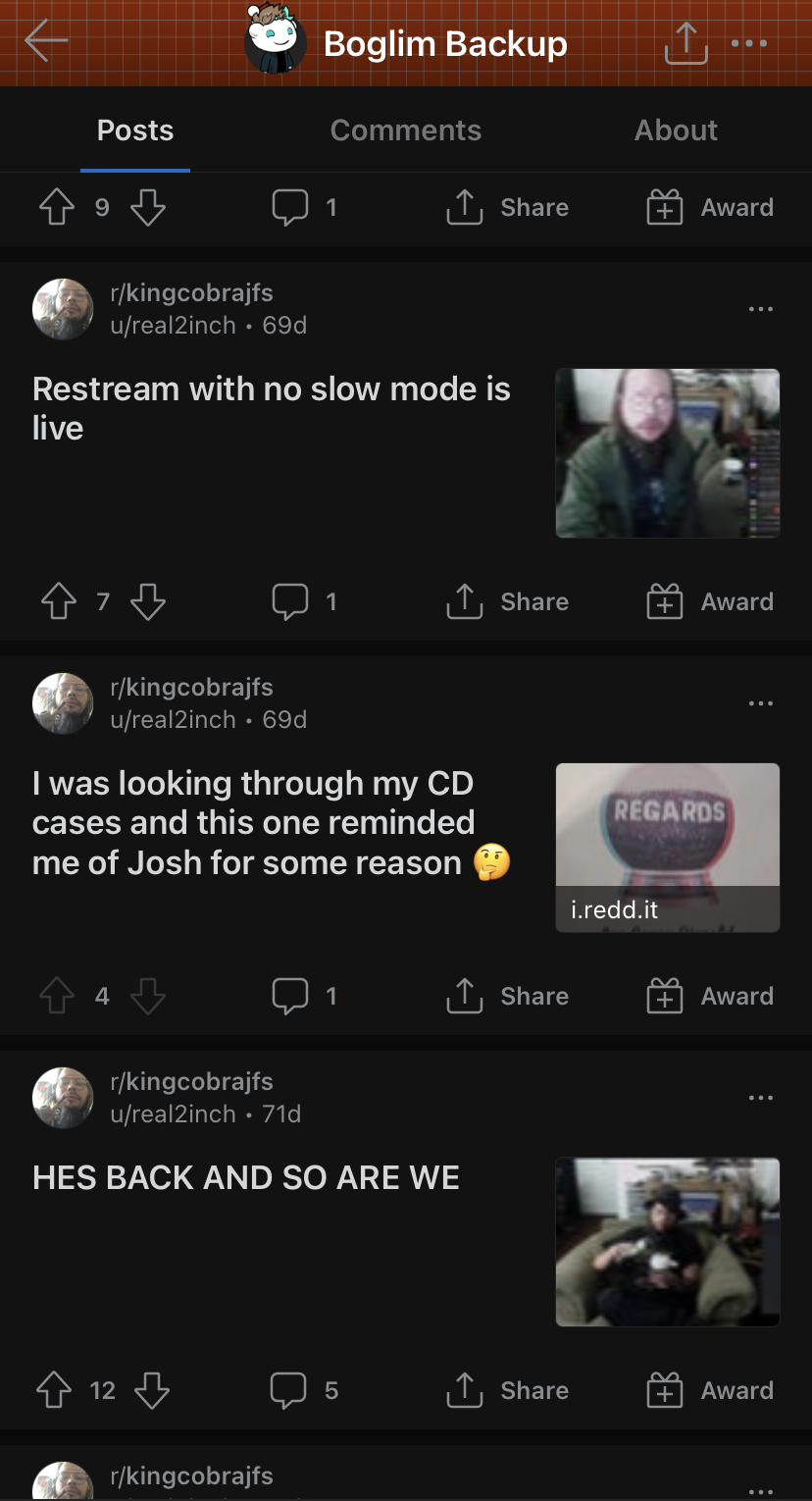Upvote the "Restream with no slow mode" post
This screenshot has height=1501, width=812.
[x=58, y=601]
